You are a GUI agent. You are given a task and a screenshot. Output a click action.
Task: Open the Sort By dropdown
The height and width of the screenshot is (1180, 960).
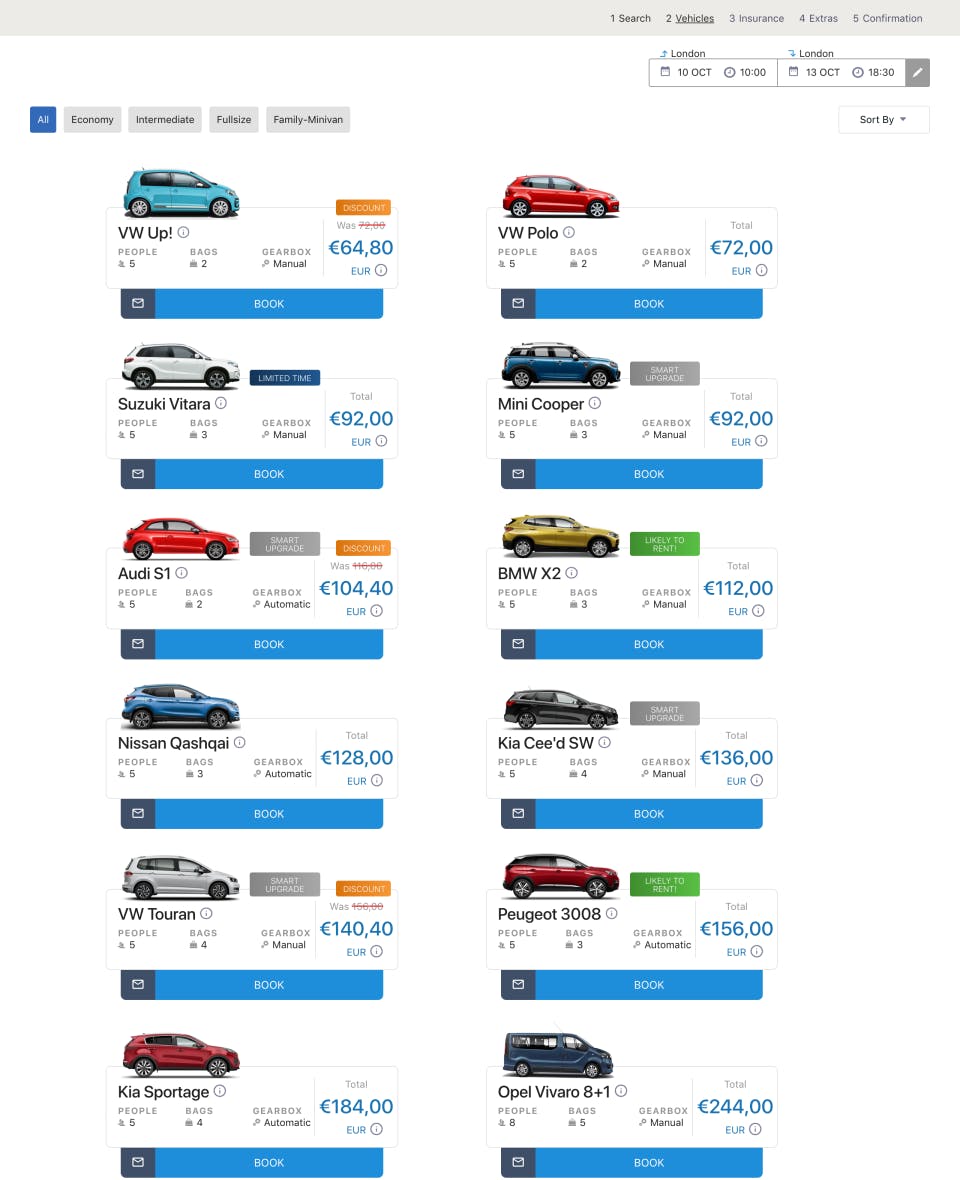click(883, 120)
